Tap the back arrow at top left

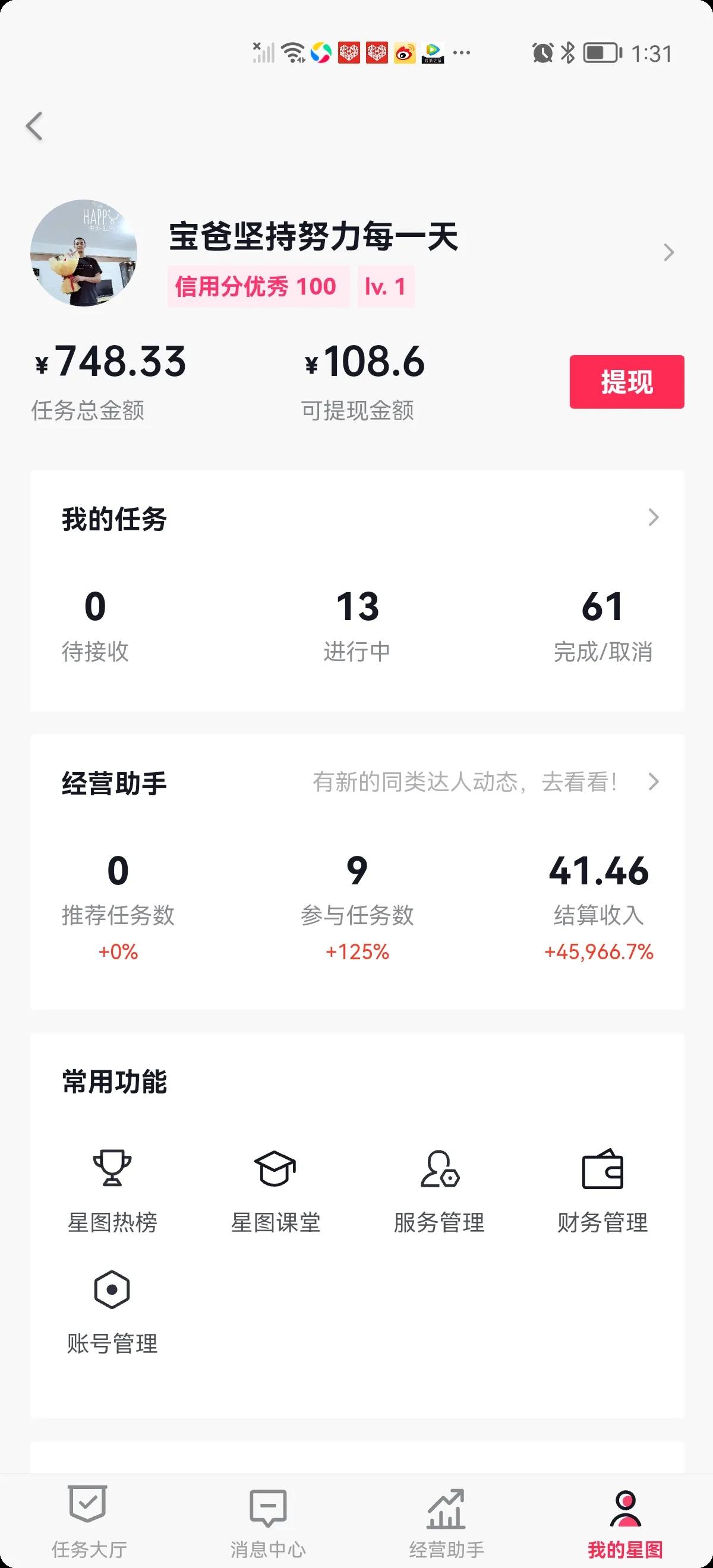click(34, 127)
